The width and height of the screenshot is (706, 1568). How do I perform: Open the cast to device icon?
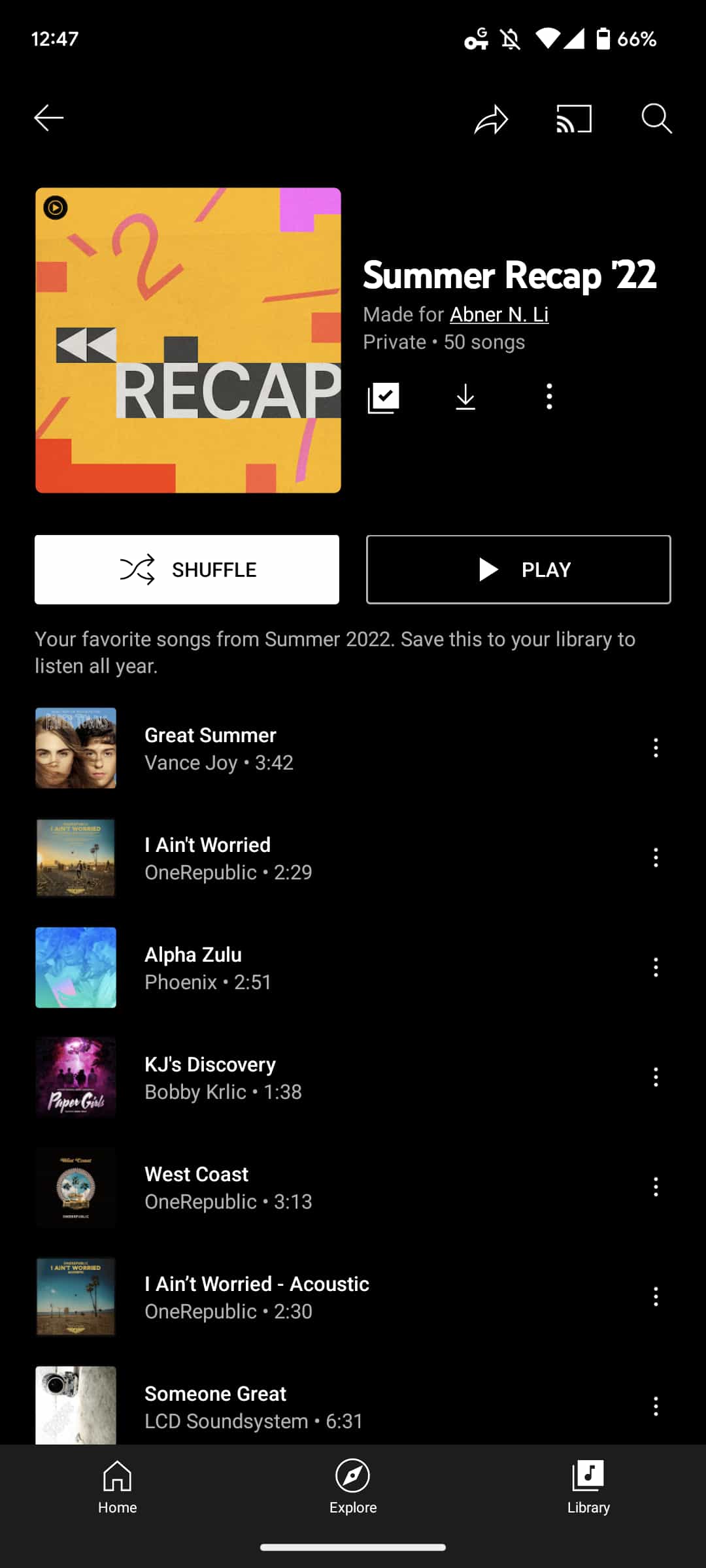[574, 119]
